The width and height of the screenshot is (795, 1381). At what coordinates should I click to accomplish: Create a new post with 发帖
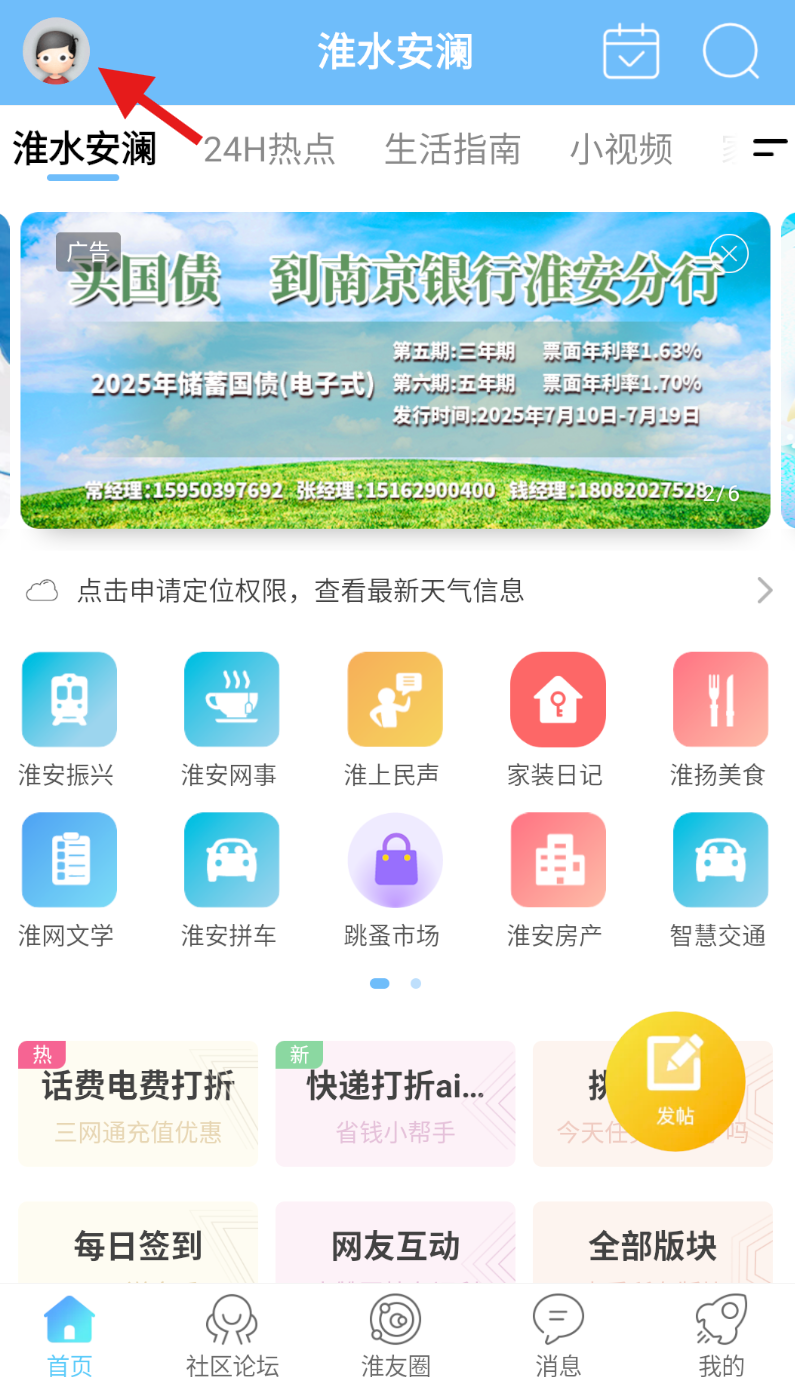pyautogui.click(x=675, y=1081)
